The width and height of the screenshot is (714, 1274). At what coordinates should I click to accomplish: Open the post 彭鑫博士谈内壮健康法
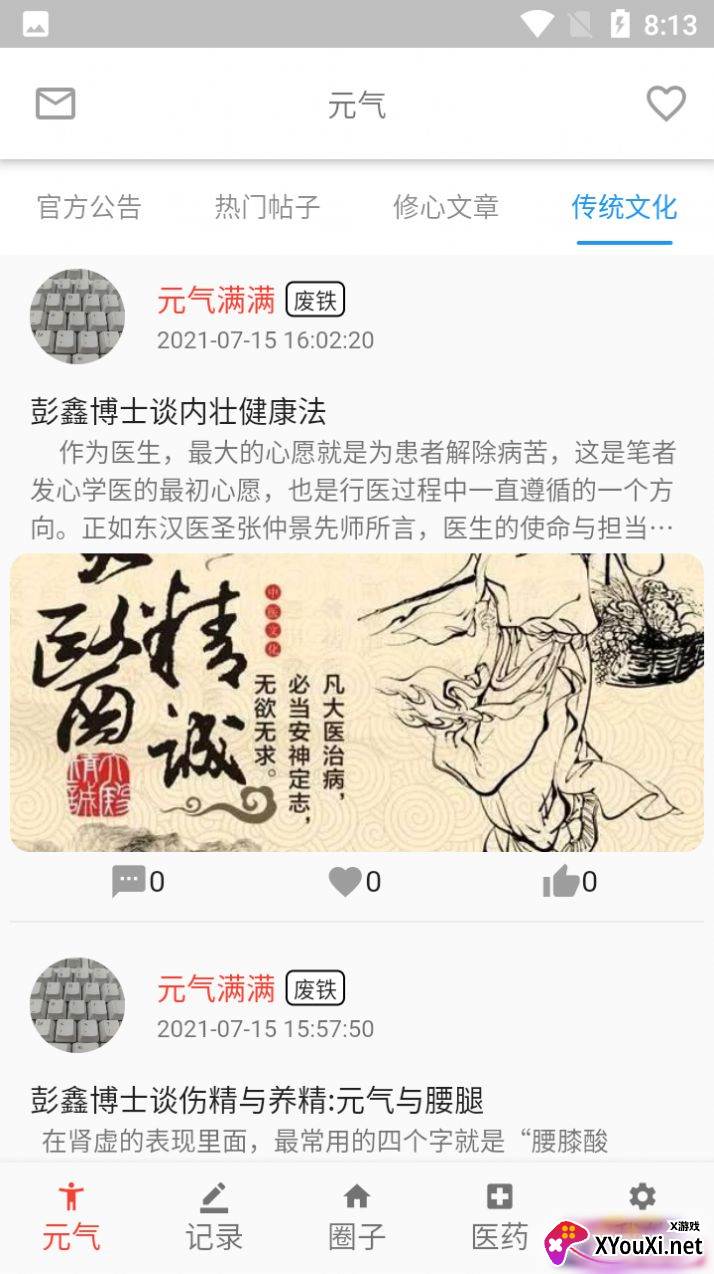pyautogui.click(x=178, y=411)
